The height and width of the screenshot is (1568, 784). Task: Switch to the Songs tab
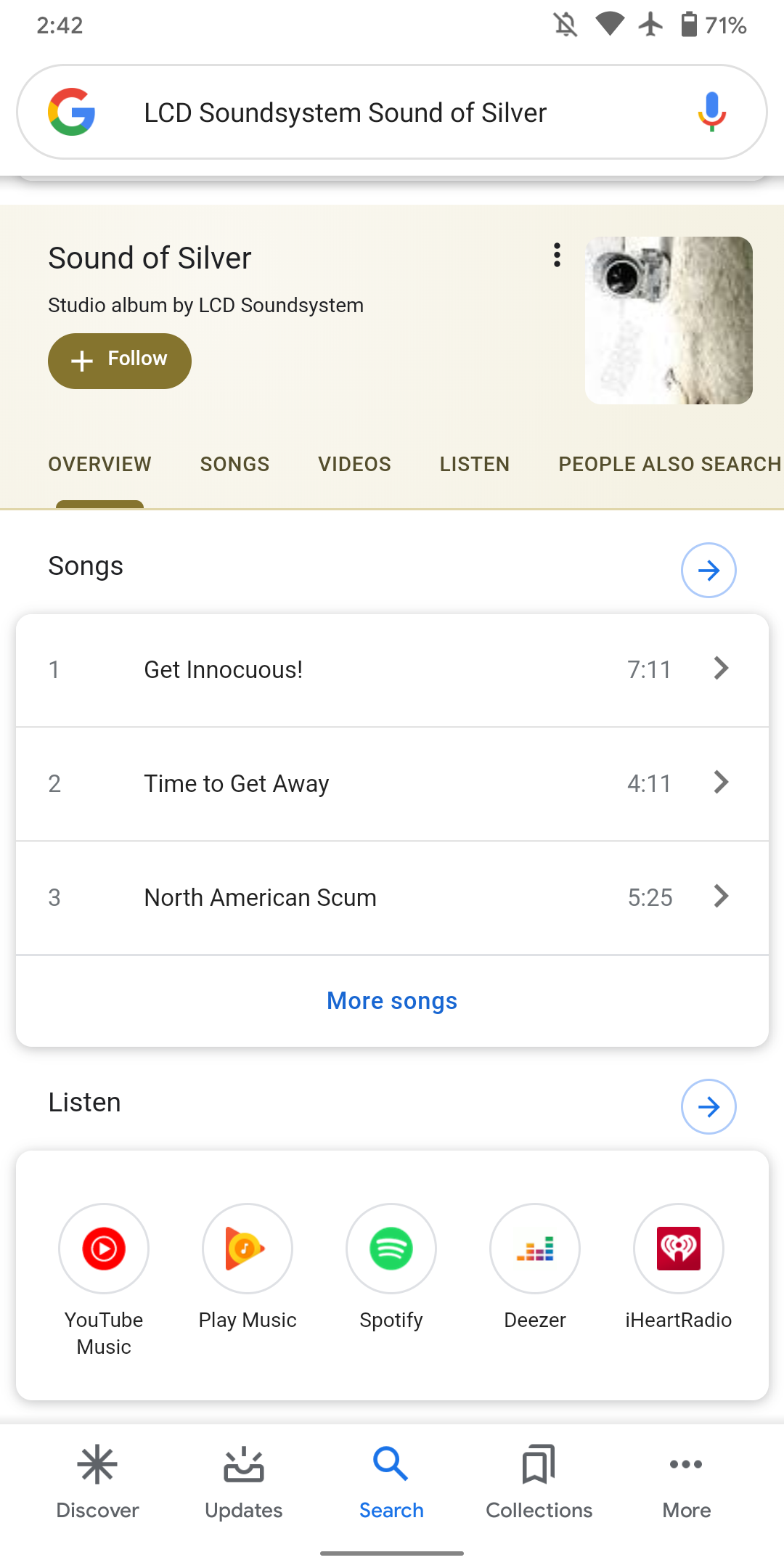click(x=234, y=465)
